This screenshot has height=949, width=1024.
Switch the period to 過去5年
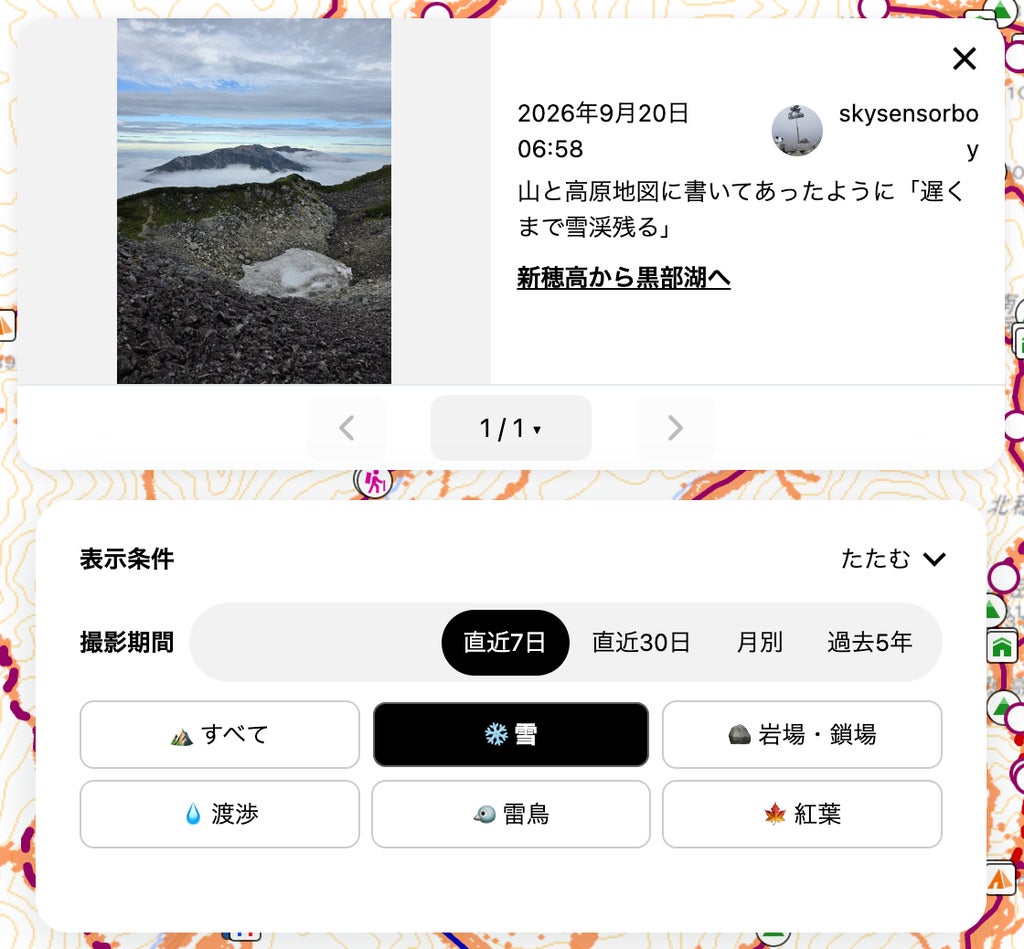tap(869, 643)
